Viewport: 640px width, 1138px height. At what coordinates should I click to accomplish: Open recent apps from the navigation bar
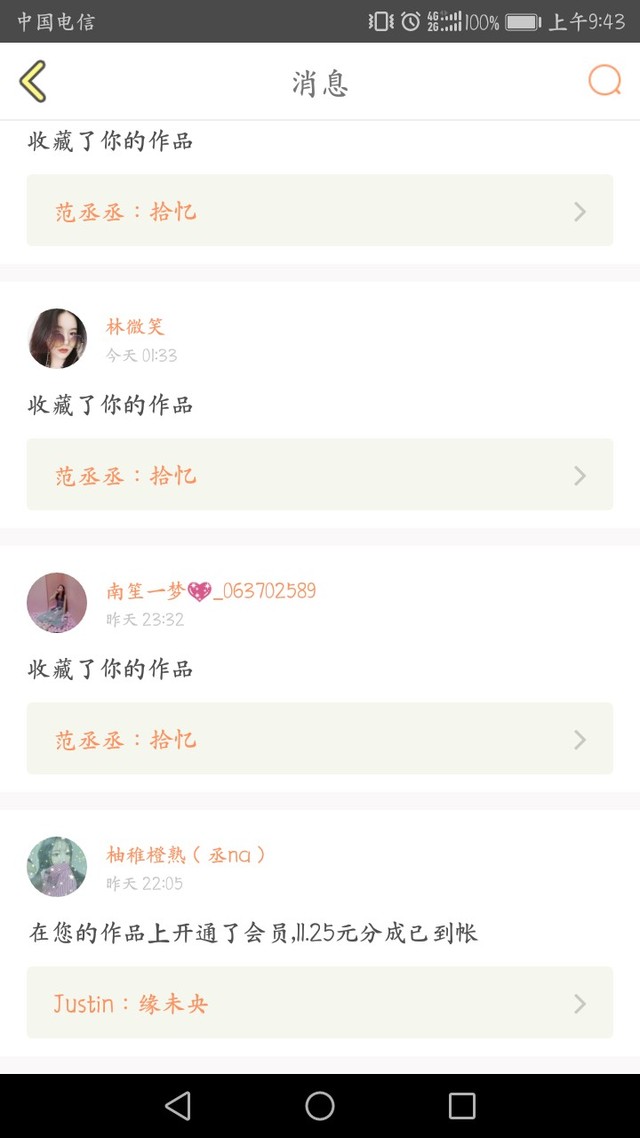[x=462, y=1105]
